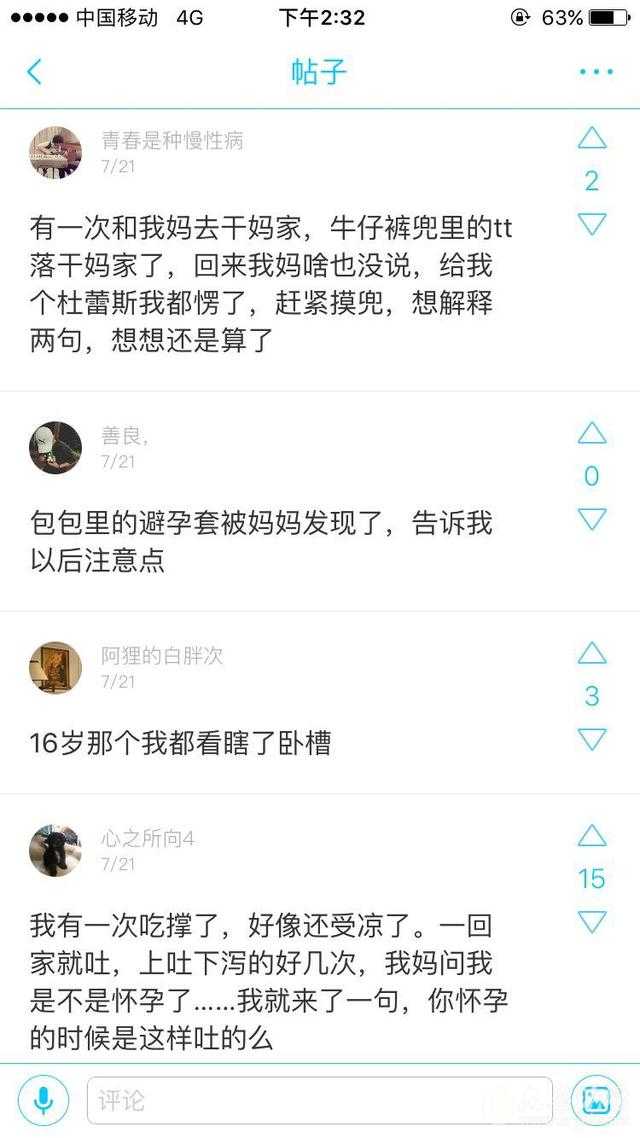Open the three-dot overflow menu

click(x=596, y=72)
